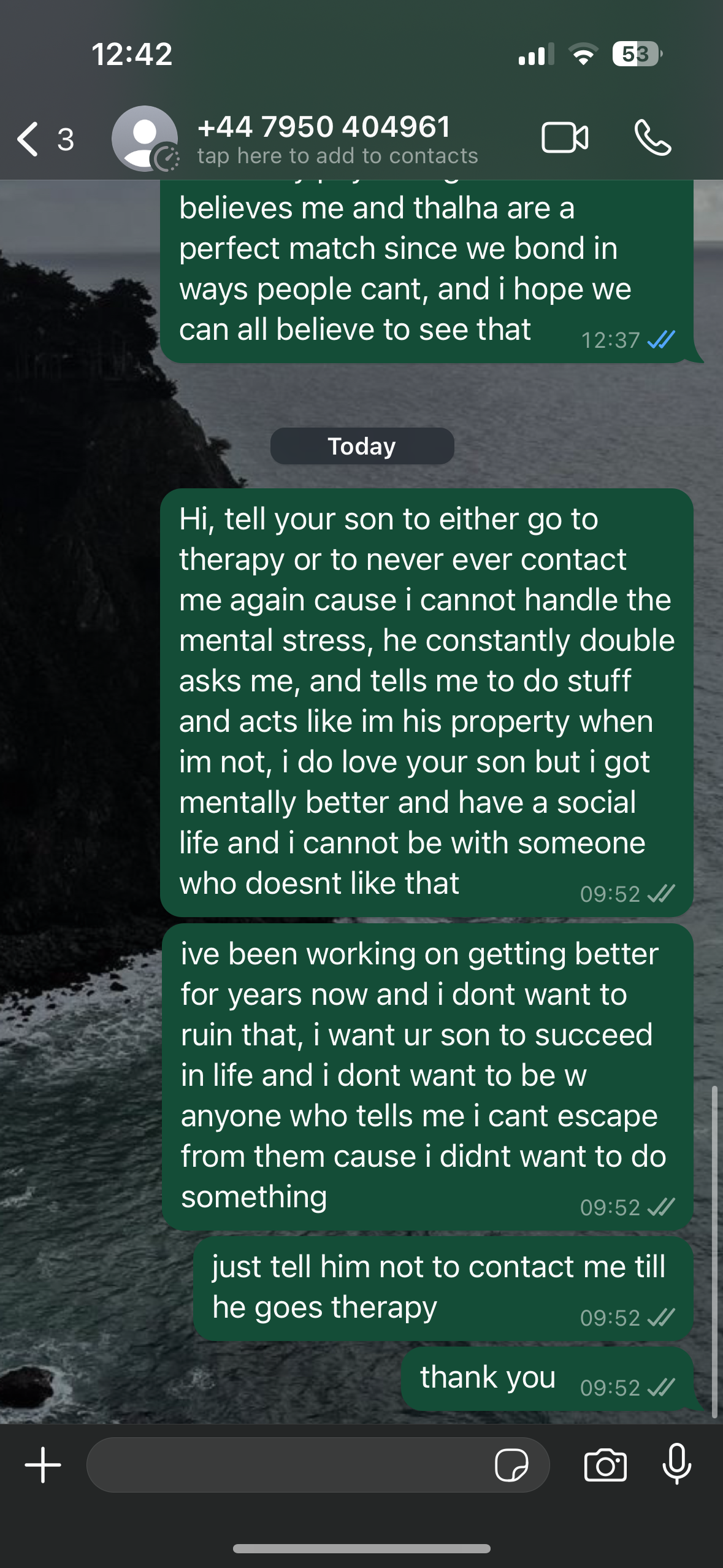723x1568 pixels.
Task: Tap the microphone to record voice message
Action: 677,1464
